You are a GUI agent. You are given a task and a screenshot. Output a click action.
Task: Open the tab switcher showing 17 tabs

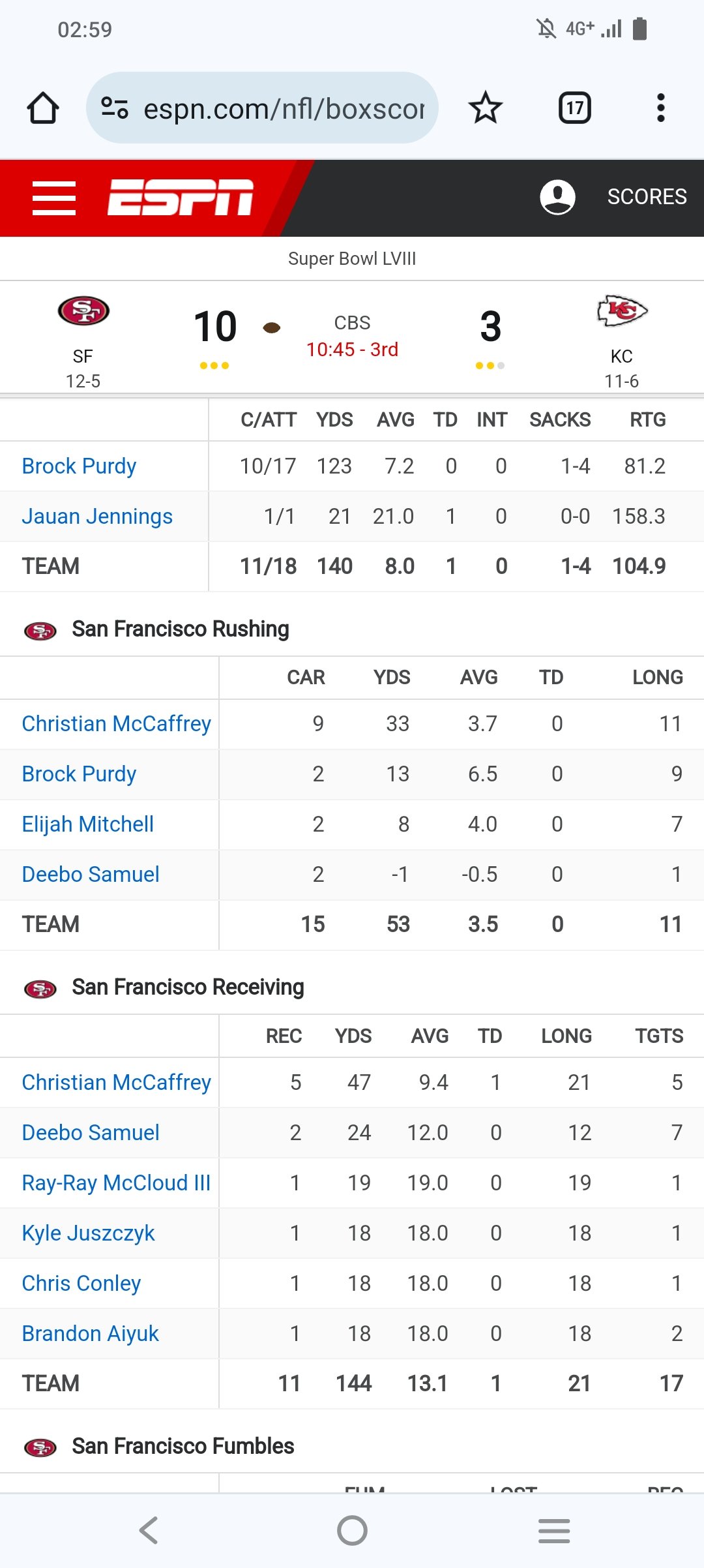point(575,108)
